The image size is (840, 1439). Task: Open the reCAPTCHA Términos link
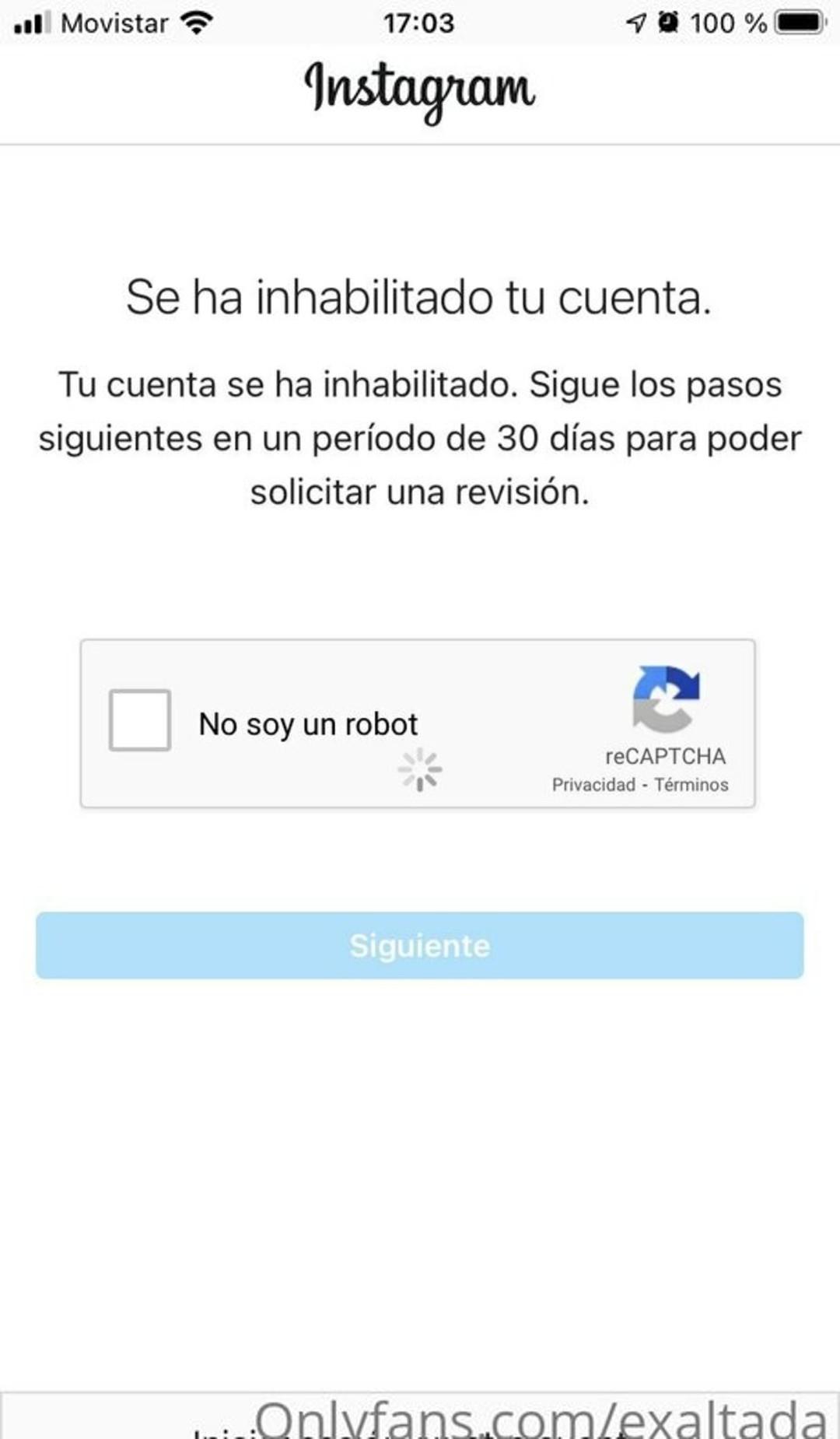coord(691,785)
